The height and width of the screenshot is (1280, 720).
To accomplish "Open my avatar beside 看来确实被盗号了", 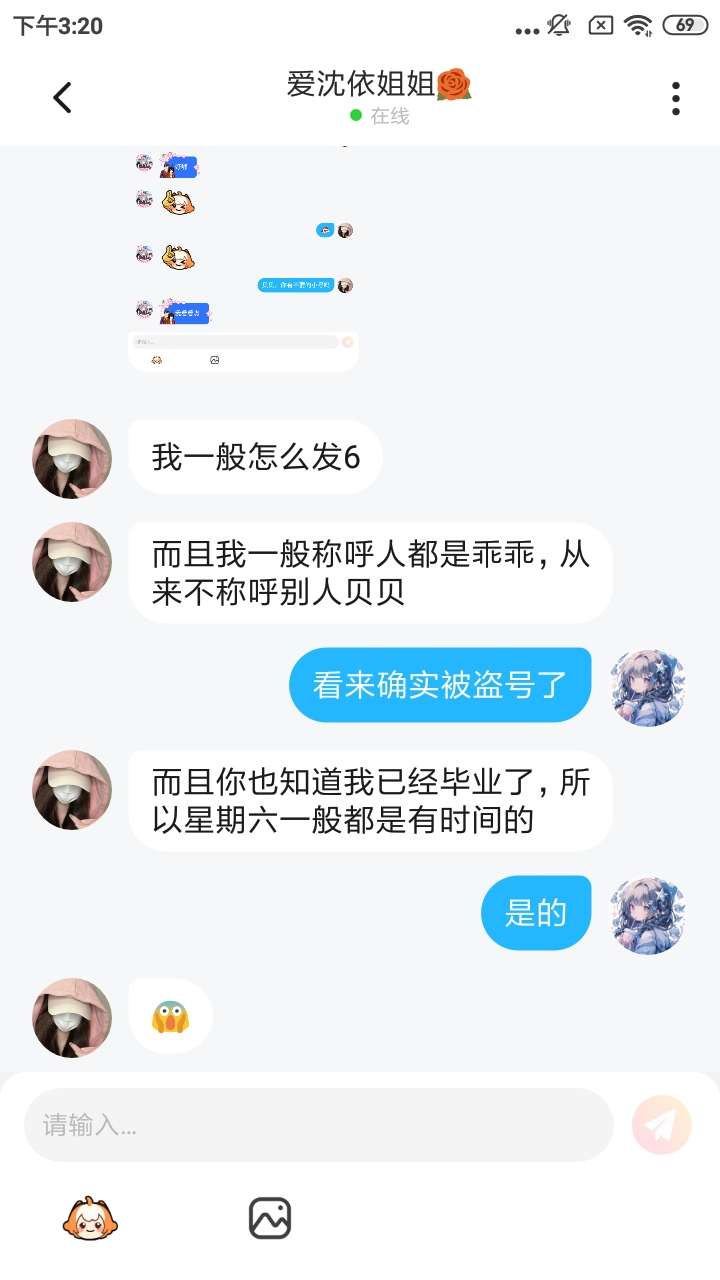I will tap(648, 687).
